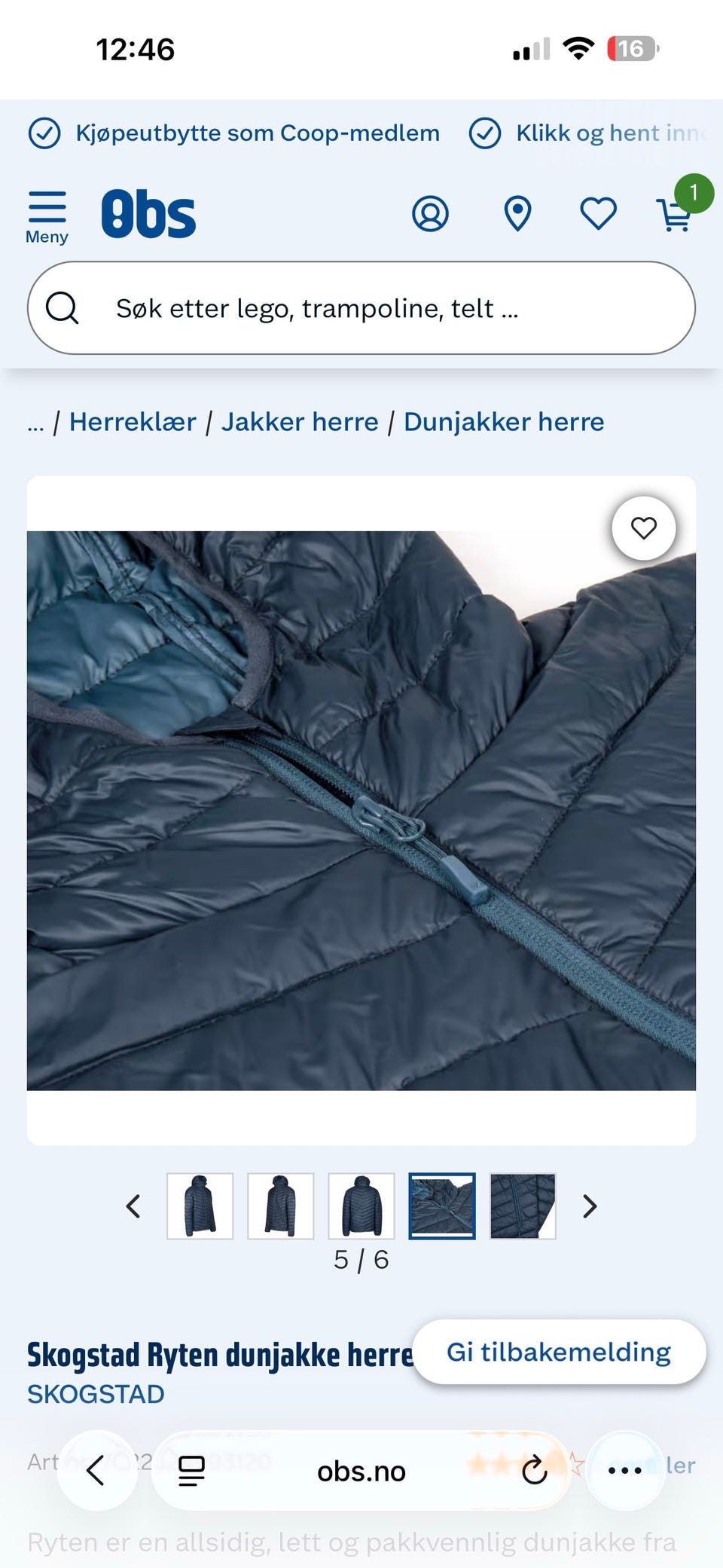Select the second jacket thumbnail
The width and height of the screenshot is (723, 1568).
(x=281, y=1206)
